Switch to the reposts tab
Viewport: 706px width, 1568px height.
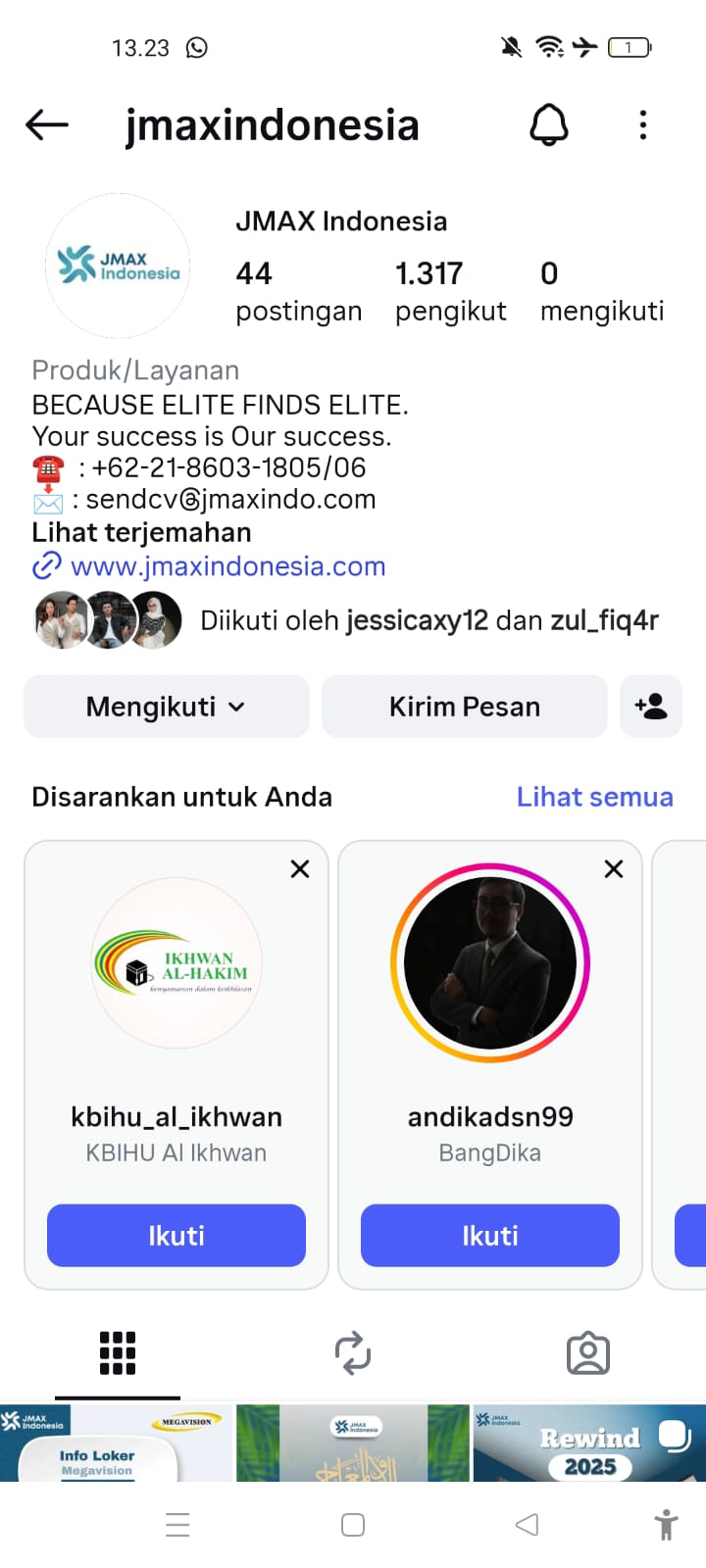tap(353, 1353)
